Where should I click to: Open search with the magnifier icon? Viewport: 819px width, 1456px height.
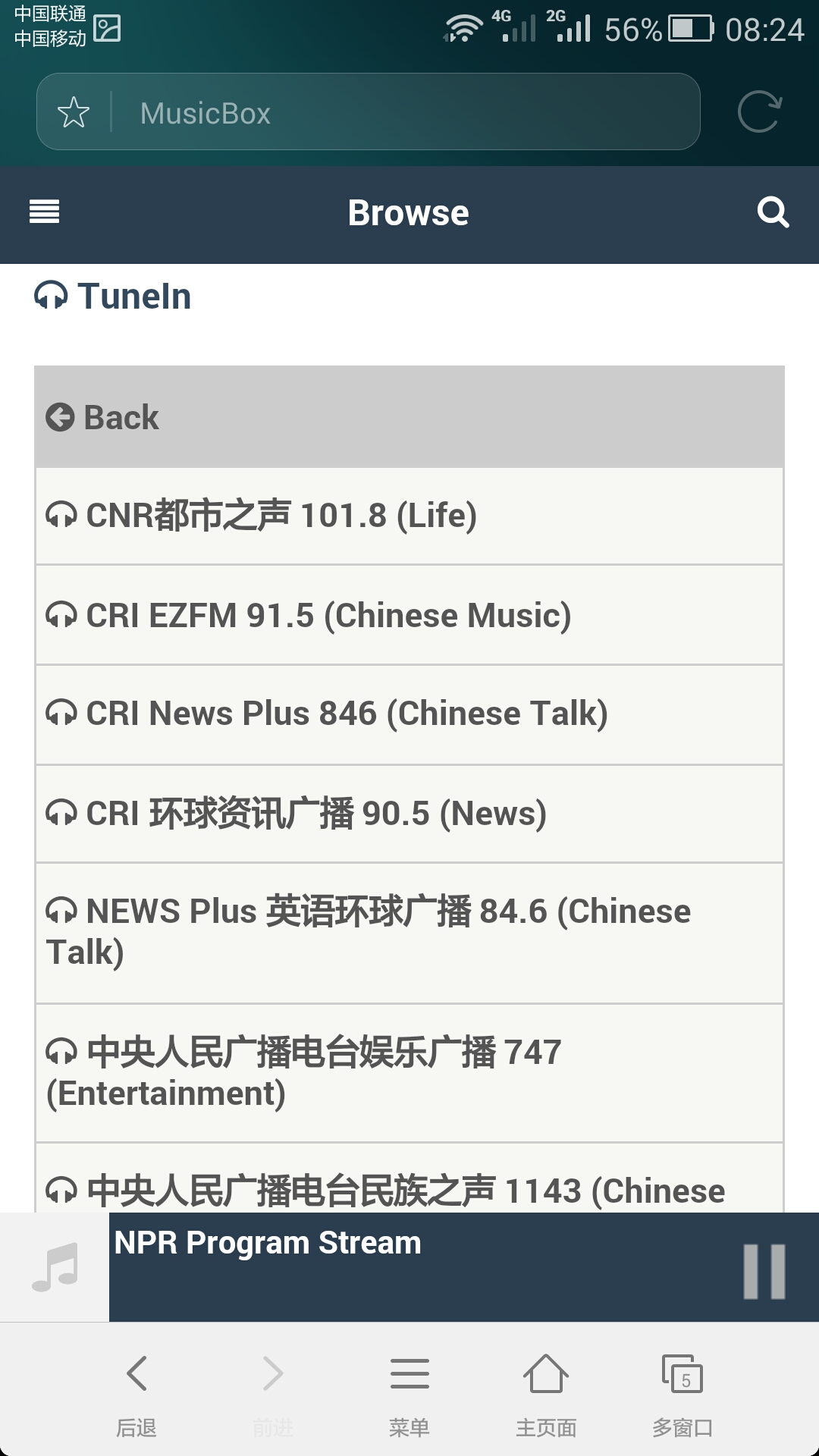tap(773, 212)
